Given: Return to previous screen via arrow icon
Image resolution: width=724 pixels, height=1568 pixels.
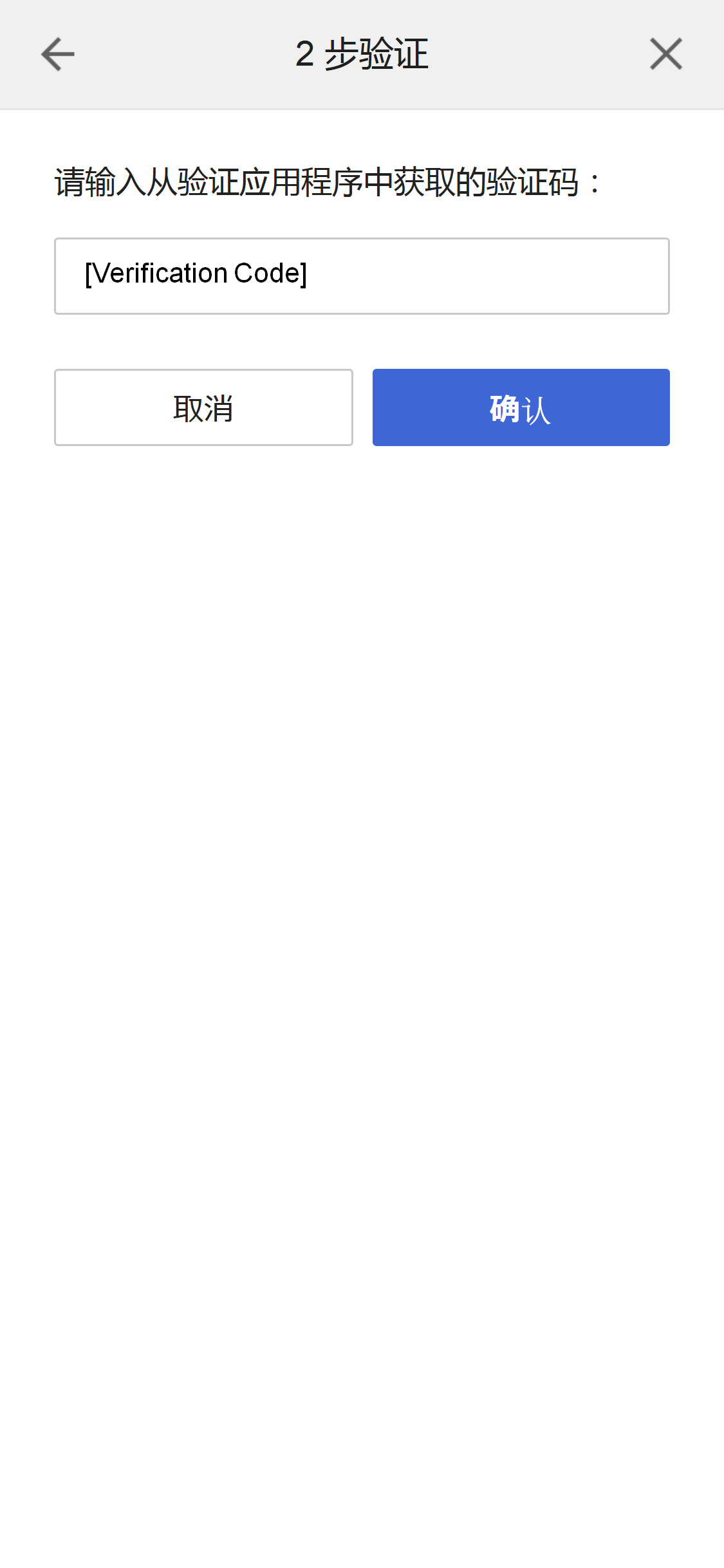Looking at the screenshot, I should tap(56, 54).
